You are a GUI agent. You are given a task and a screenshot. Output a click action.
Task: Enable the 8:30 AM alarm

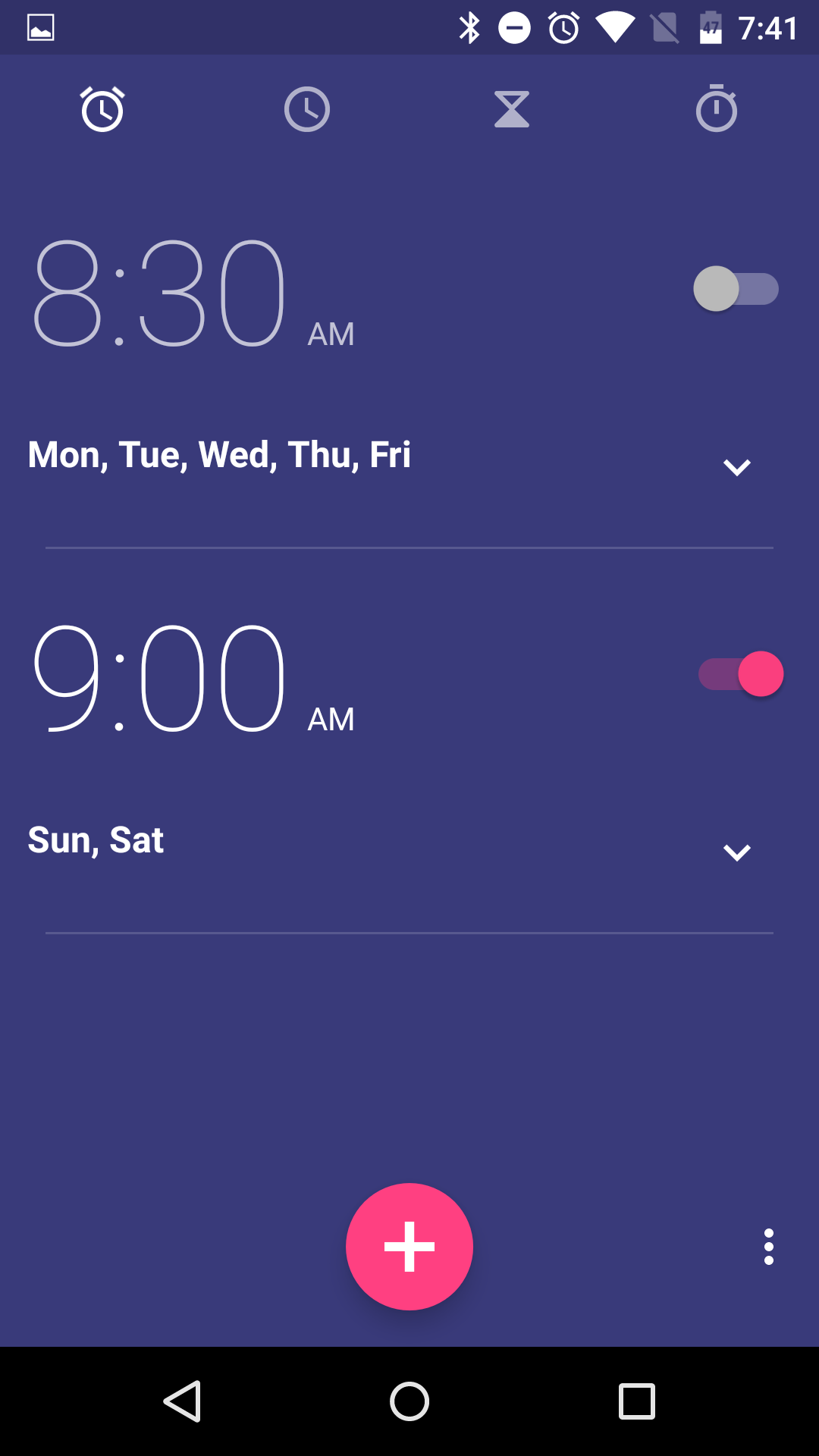coord(736,289)
